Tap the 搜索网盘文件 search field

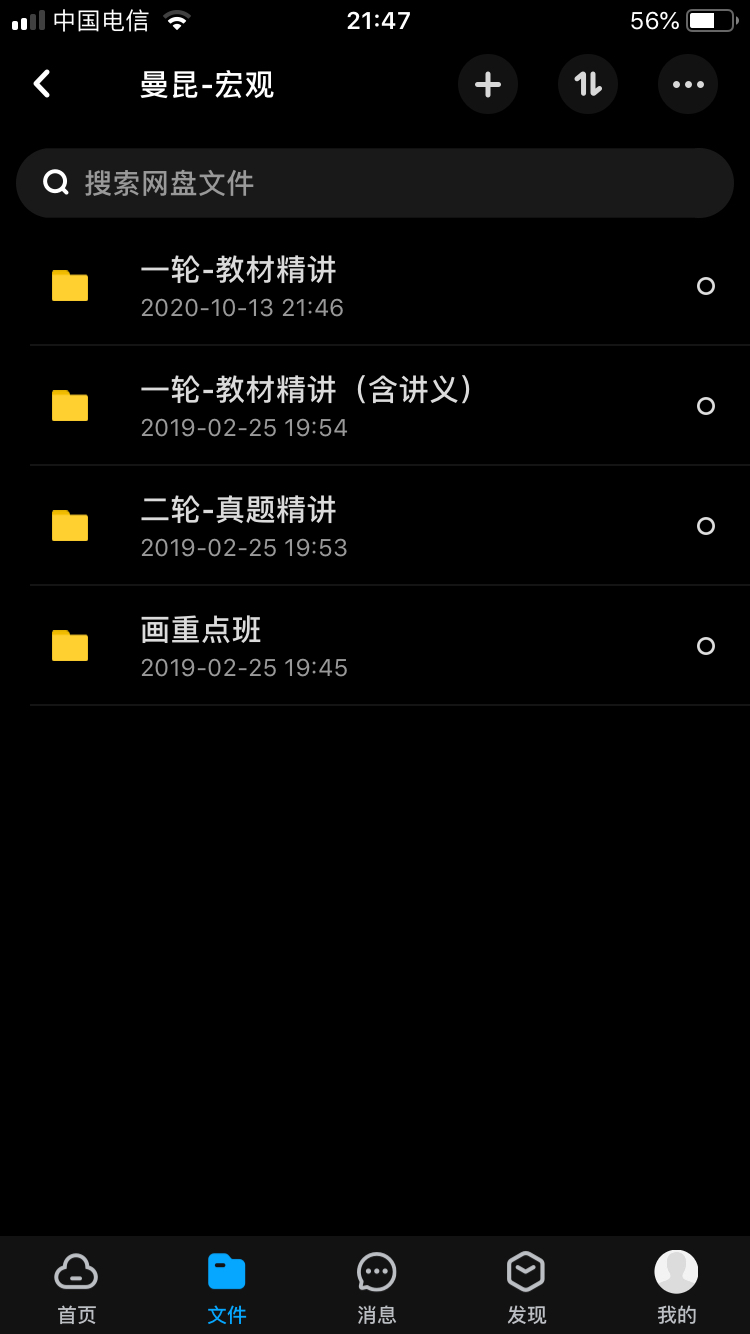tap(375, 183)
